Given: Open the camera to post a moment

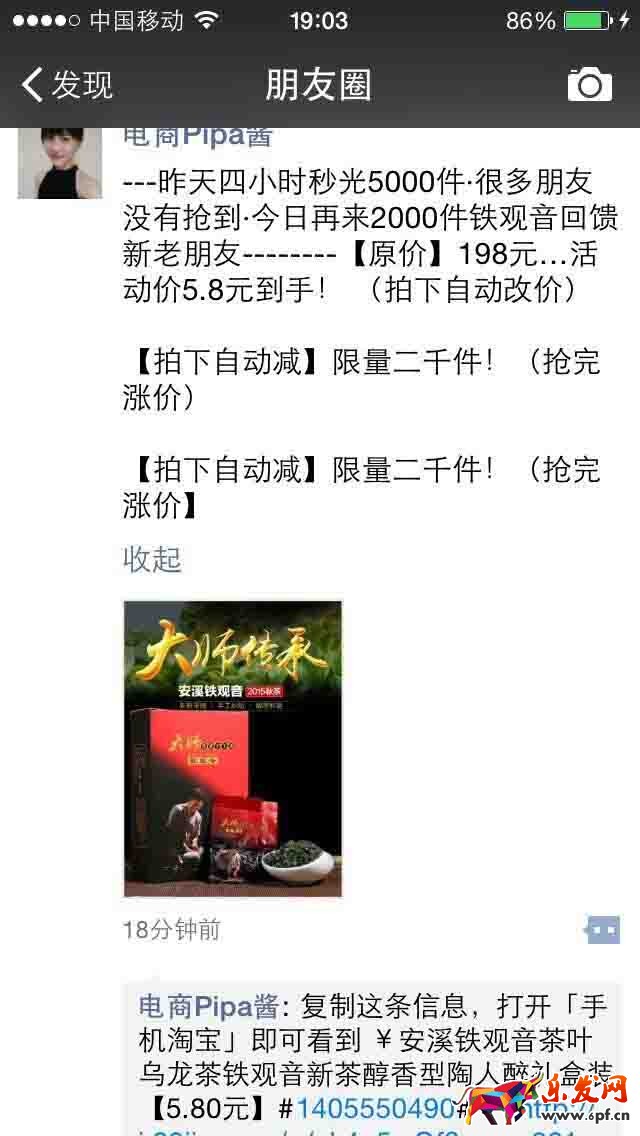Looking at the screenshot, I should pos(589,85).
